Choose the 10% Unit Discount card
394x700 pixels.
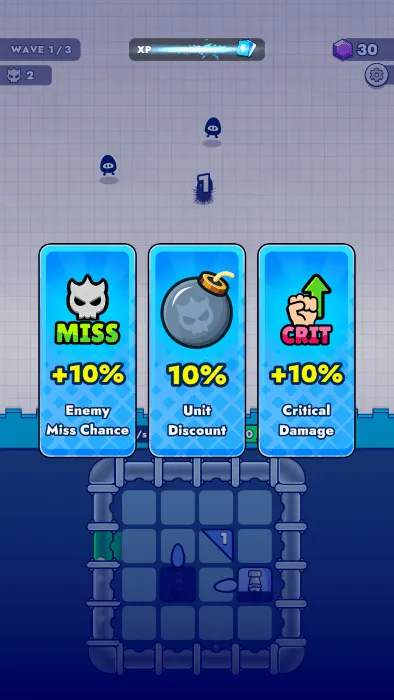197,350
